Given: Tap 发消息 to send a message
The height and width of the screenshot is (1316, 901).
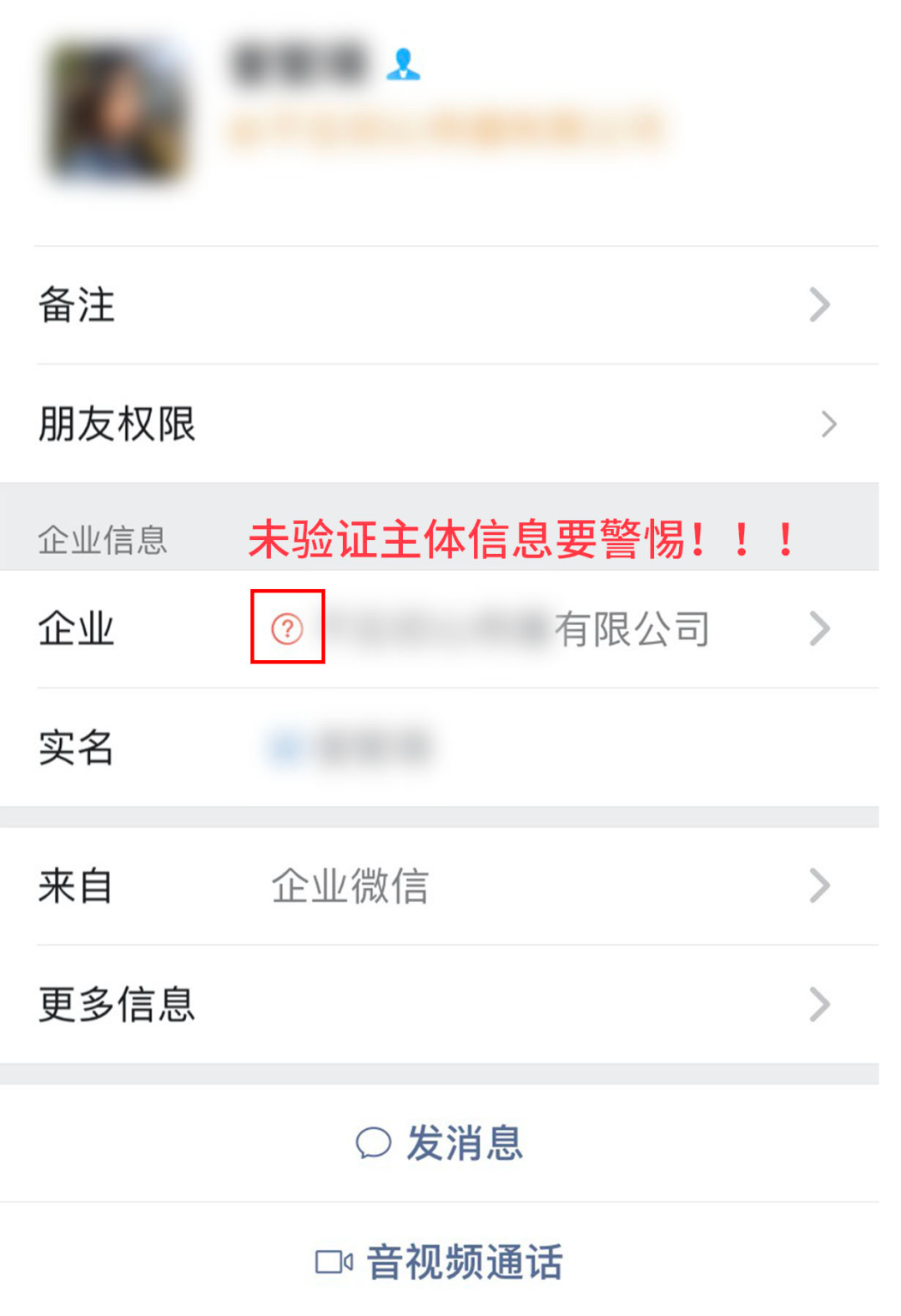Looking at the screenshot, I should [x=440, y=1142].
